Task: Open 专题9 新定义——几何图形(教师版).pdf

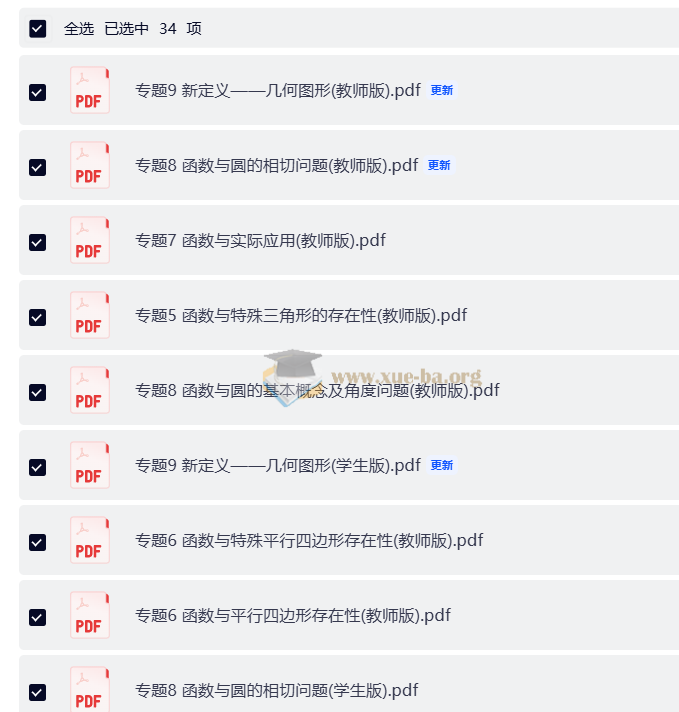Action: click(x=278, y=90)
